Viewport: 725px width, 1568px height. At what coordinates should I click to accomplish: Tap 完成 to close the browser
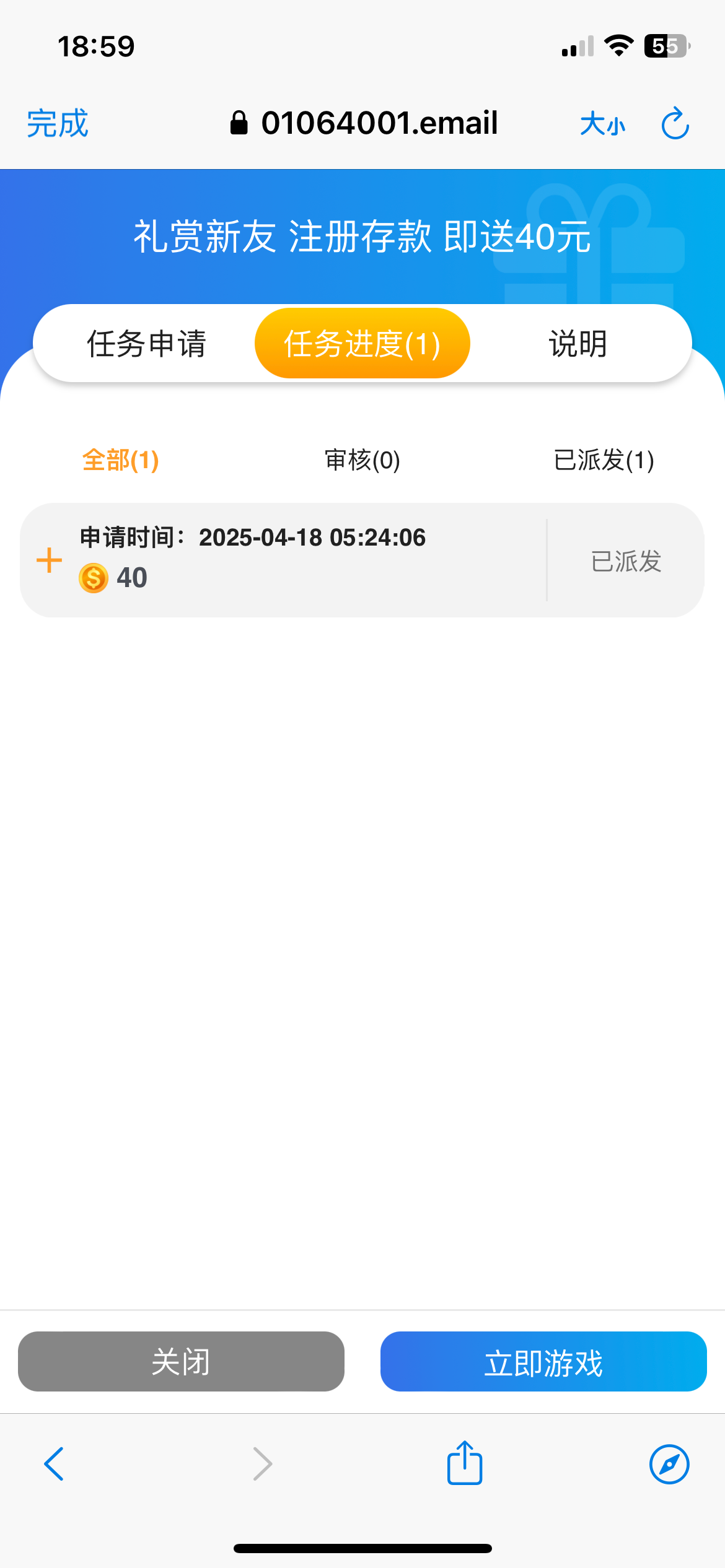(x=58, y=123)
